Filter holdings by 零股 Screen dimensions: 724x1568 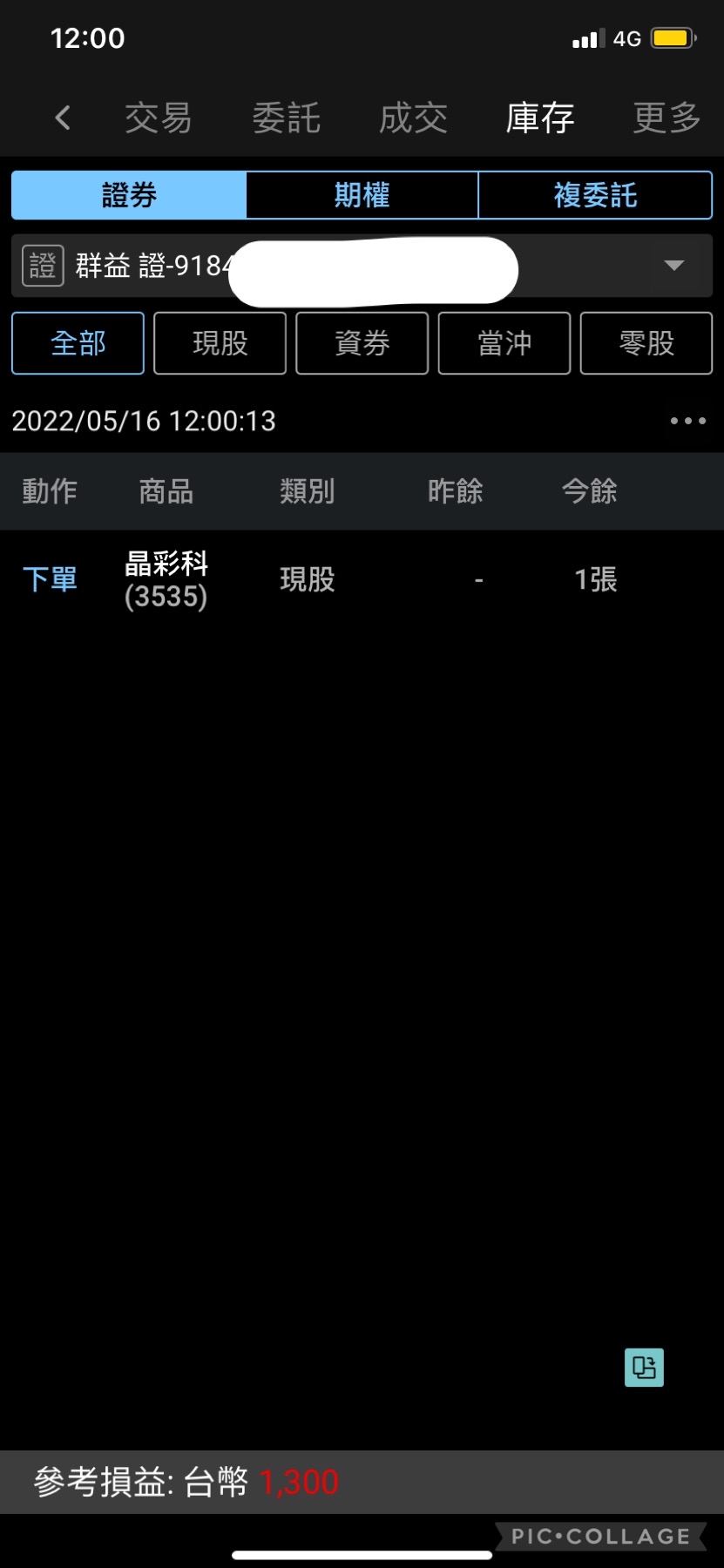point(646,343)
